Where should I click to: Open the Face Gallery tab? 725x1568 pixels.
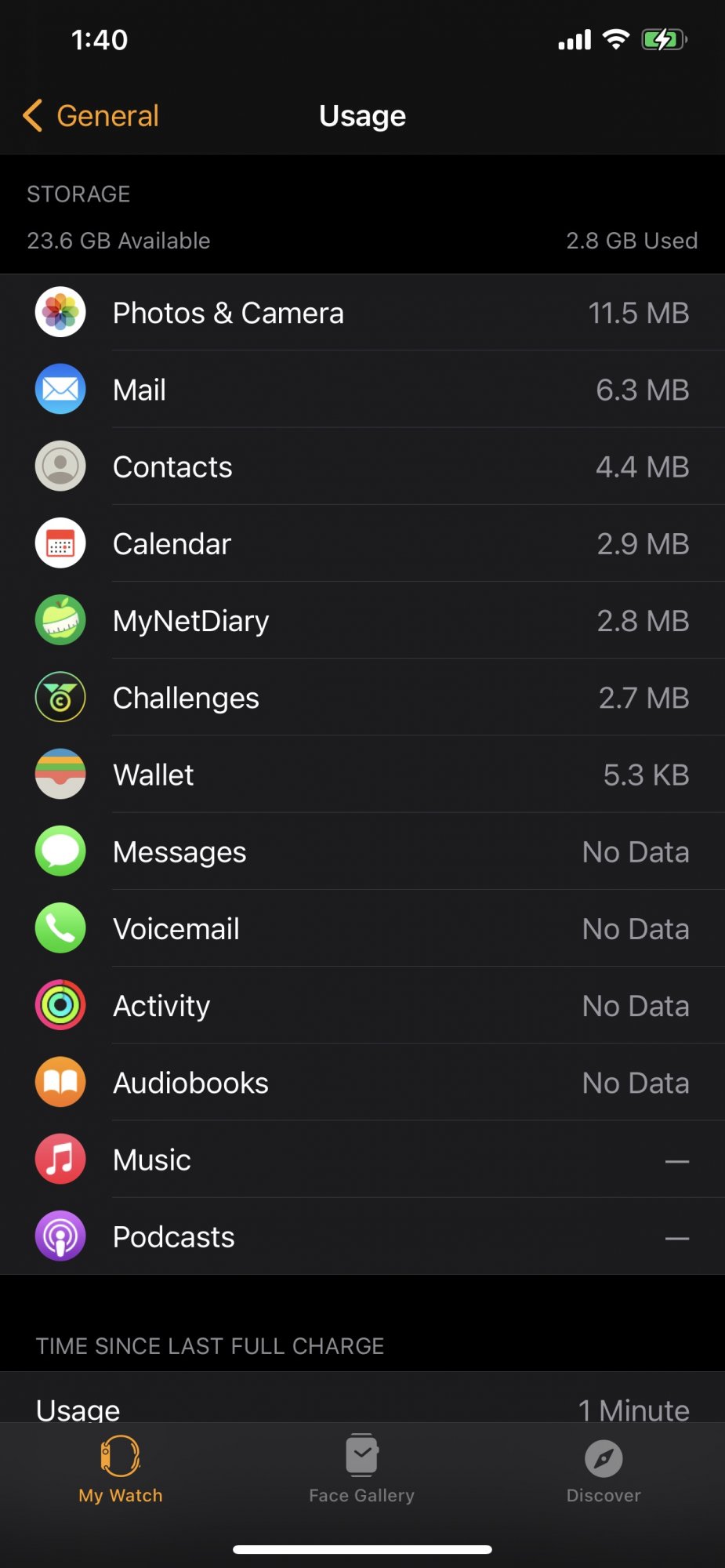(362, 1469)
